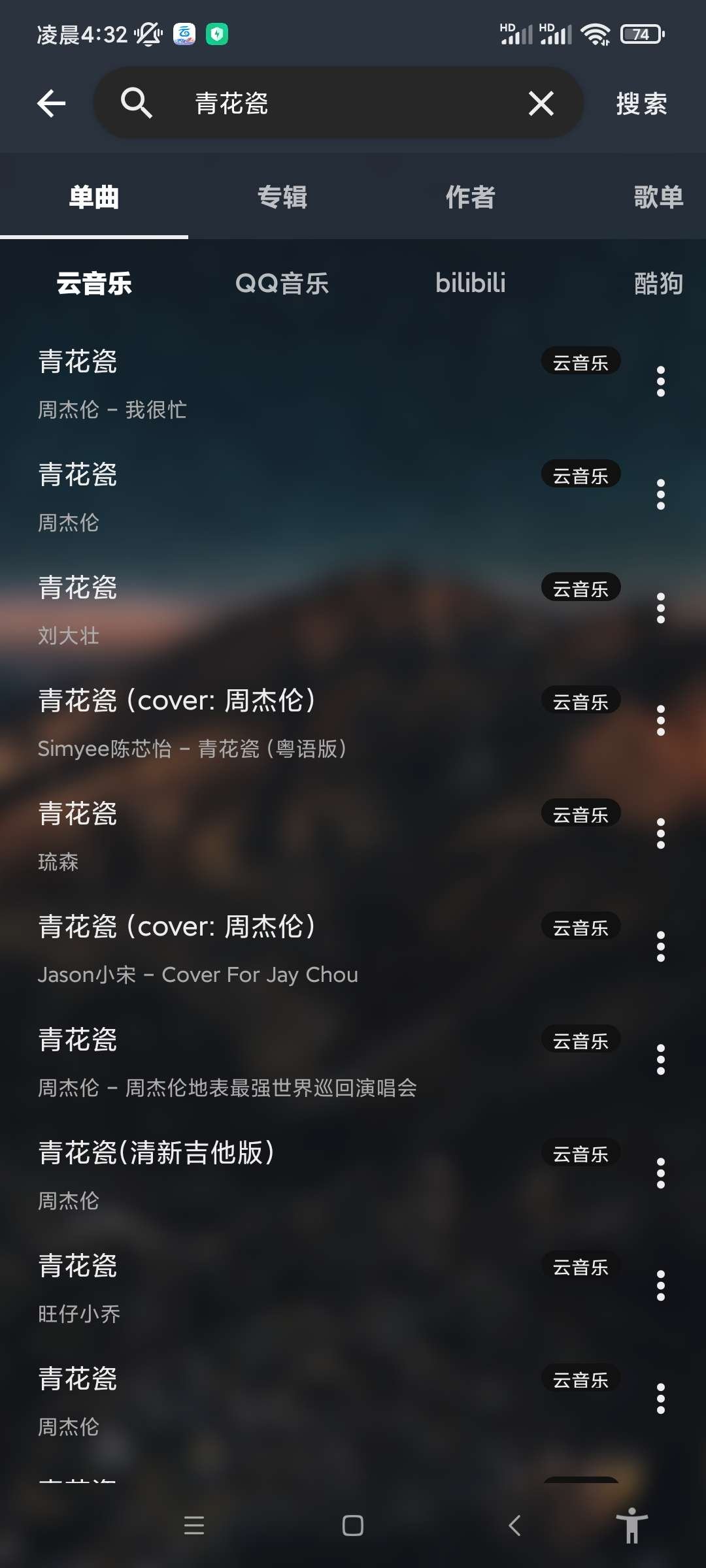Switch to the QQ音乐 source

click(282, 283)
